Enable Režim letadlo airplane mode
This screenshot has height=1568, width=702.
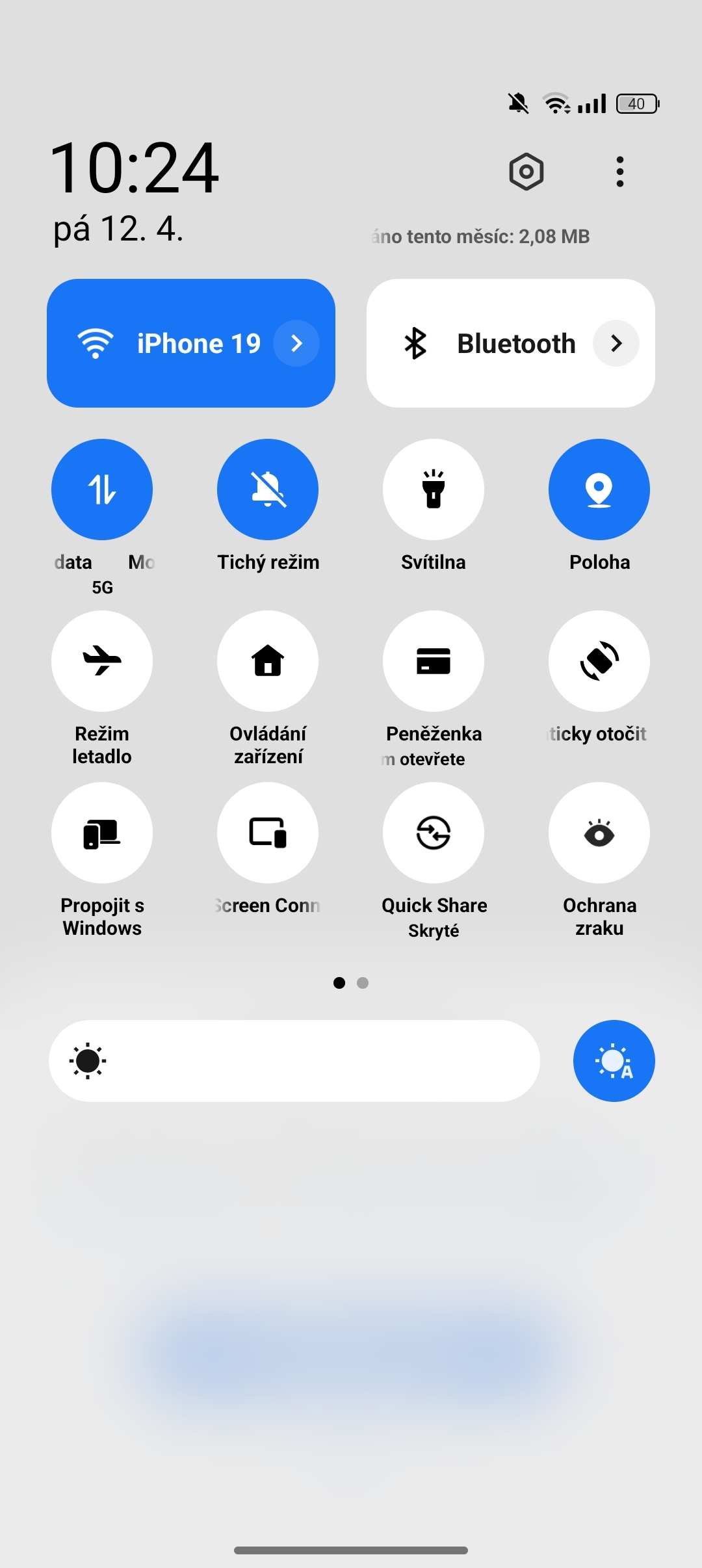pos(101,661)
